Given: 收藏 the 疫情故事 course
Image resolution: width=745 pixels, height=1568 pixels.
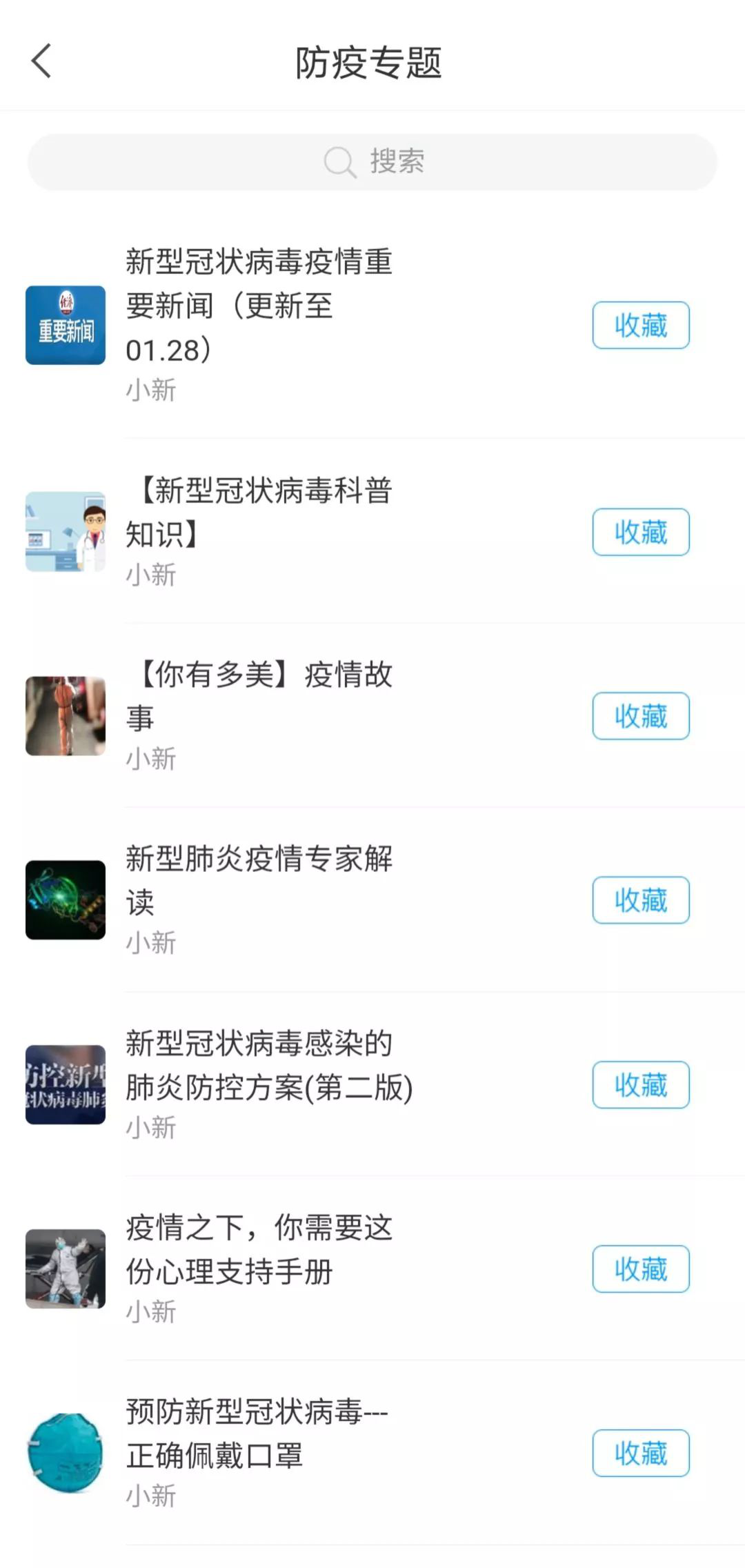Looking at the screenshot, I should point(640,715).
